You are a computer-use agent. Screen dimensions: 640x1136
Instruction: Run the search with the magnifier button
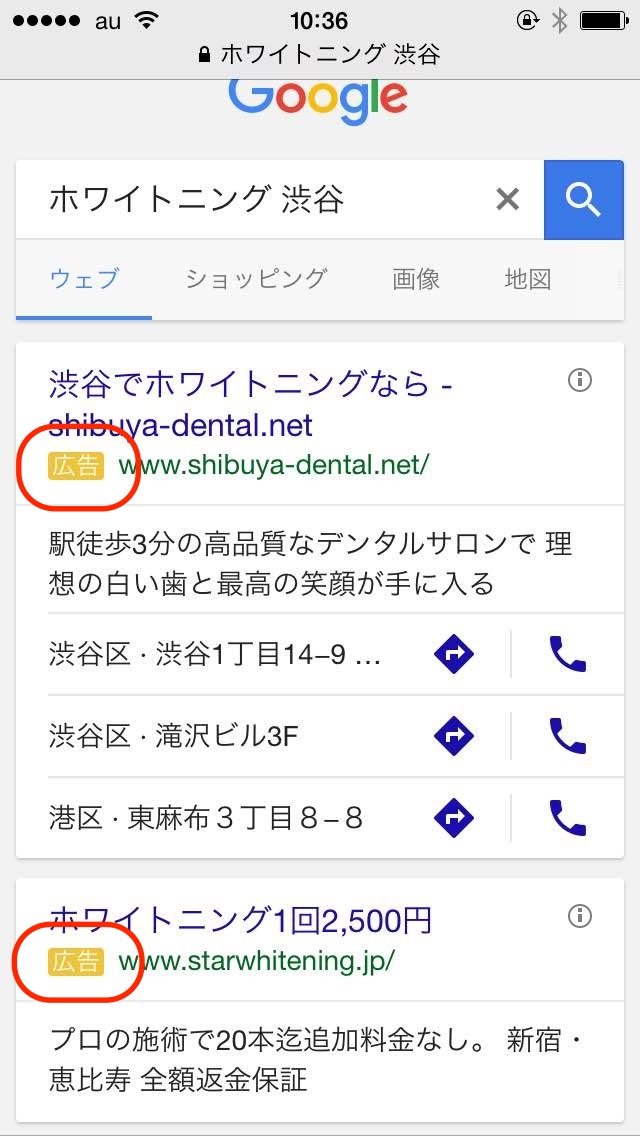point(583,199)
